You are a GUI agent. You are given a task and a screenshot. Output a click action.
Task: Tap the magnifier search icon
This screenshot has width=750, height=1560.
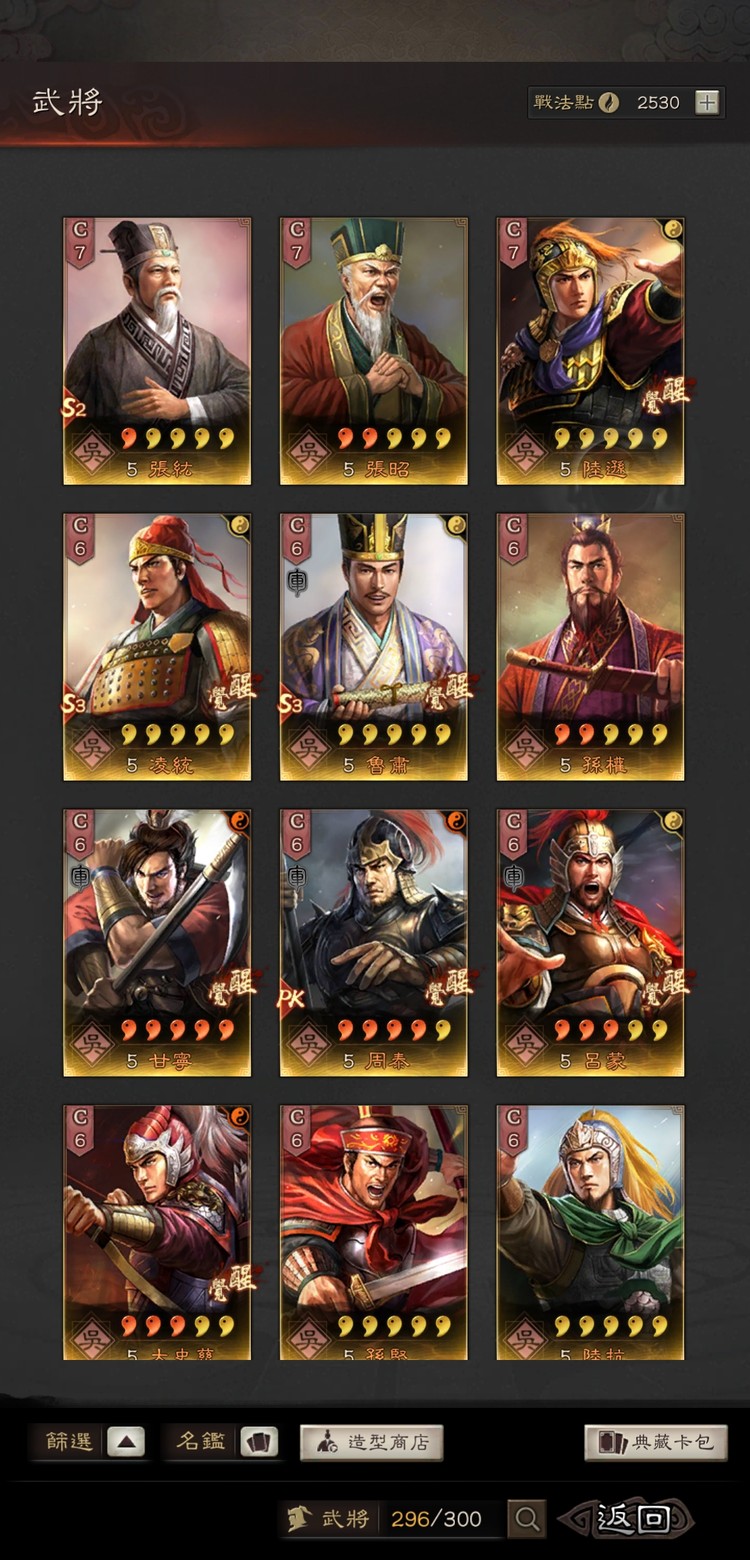(x=527, y=1519)
